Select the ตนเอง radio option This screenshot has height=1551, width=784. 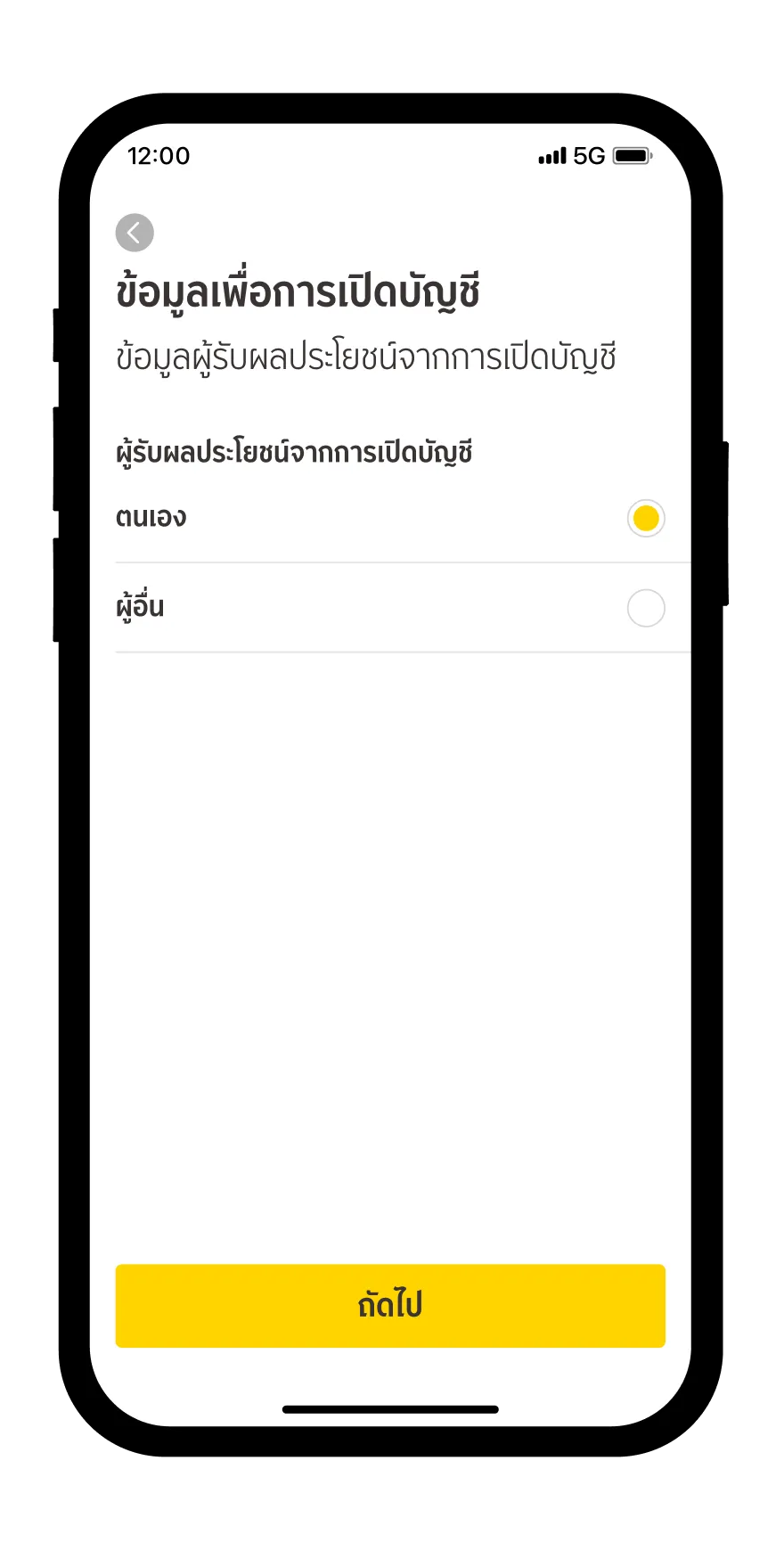pyautogui.click(x=646, y=518)
